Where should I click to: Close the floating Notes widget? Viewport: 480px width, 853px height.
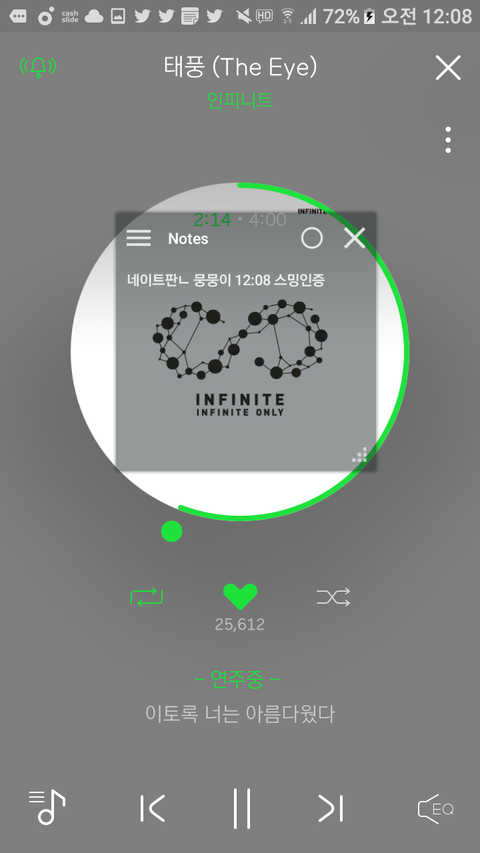click(x=355, y=238)
